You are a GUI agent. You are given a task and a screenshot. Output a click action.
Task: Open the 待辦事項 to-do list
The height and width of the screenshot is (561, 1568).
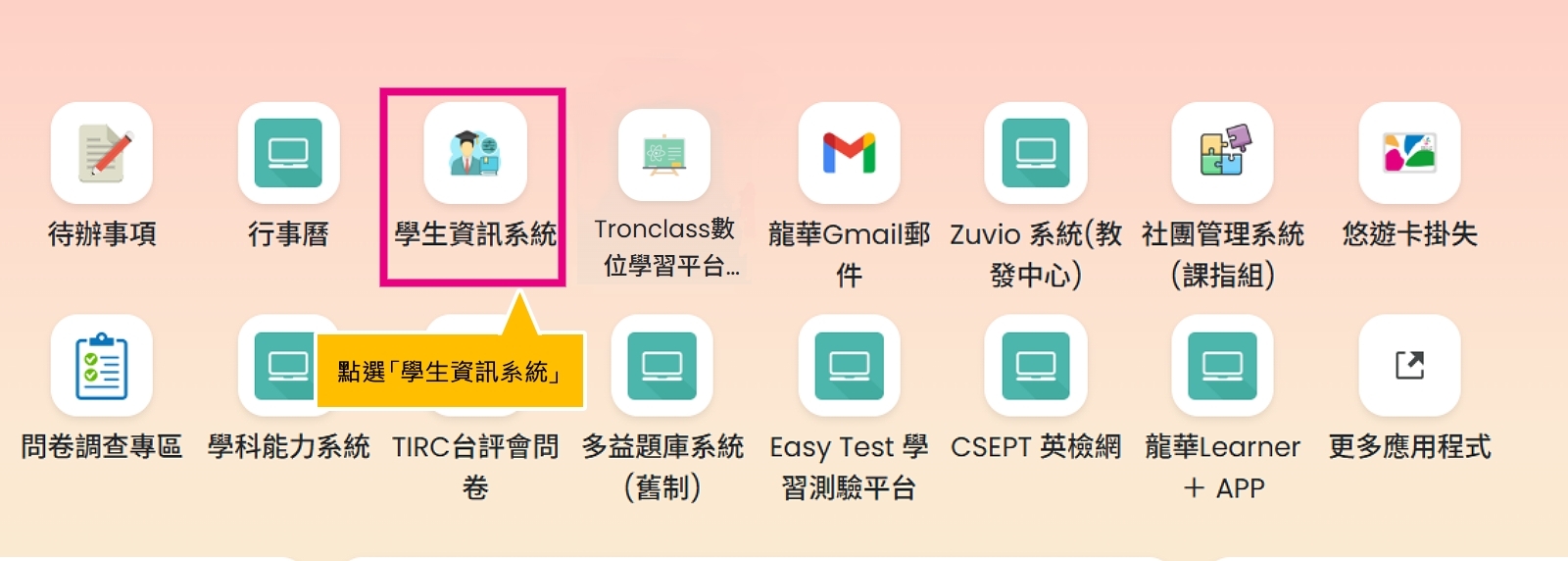102,154
